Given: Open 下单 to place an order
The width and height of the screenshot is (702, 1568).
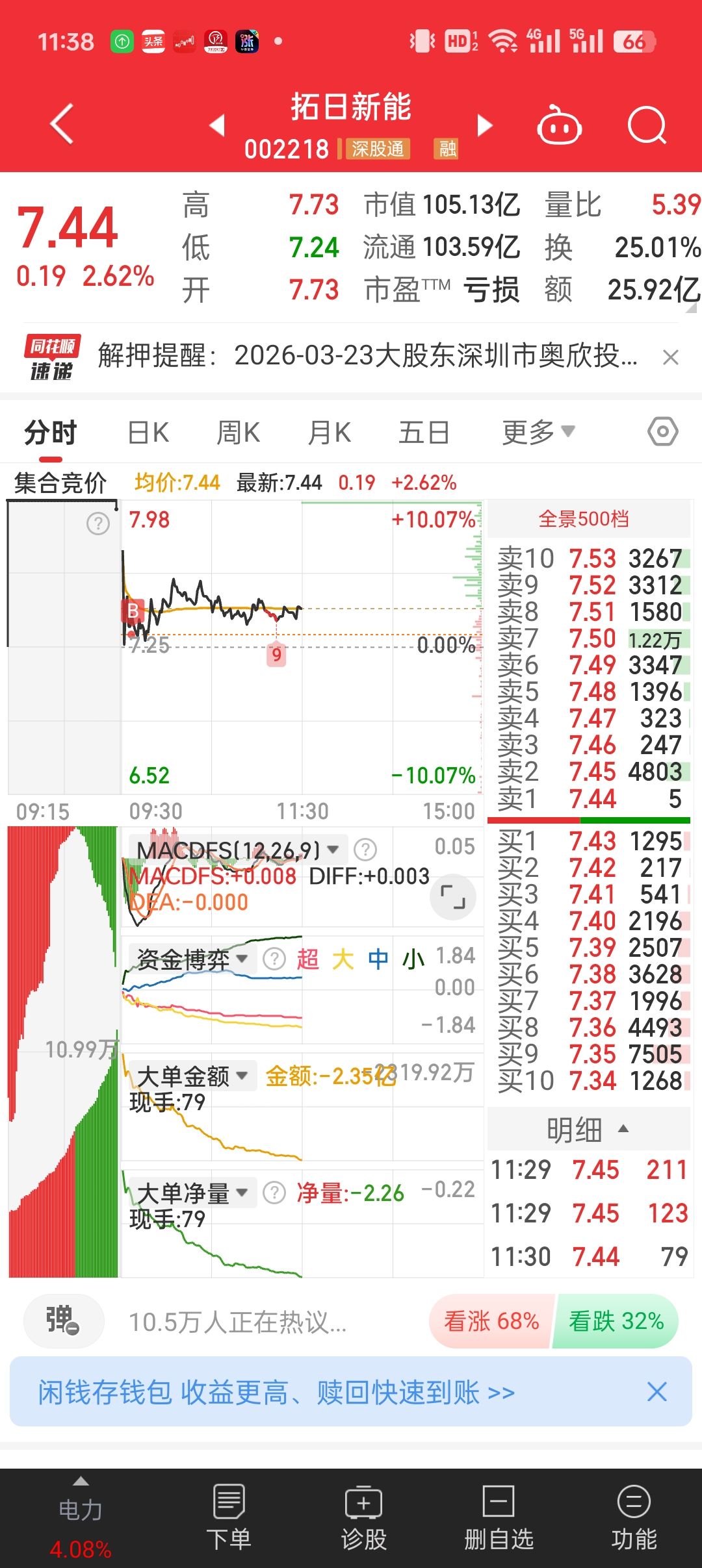Looking at the screenshot, I should [229, 1517].
